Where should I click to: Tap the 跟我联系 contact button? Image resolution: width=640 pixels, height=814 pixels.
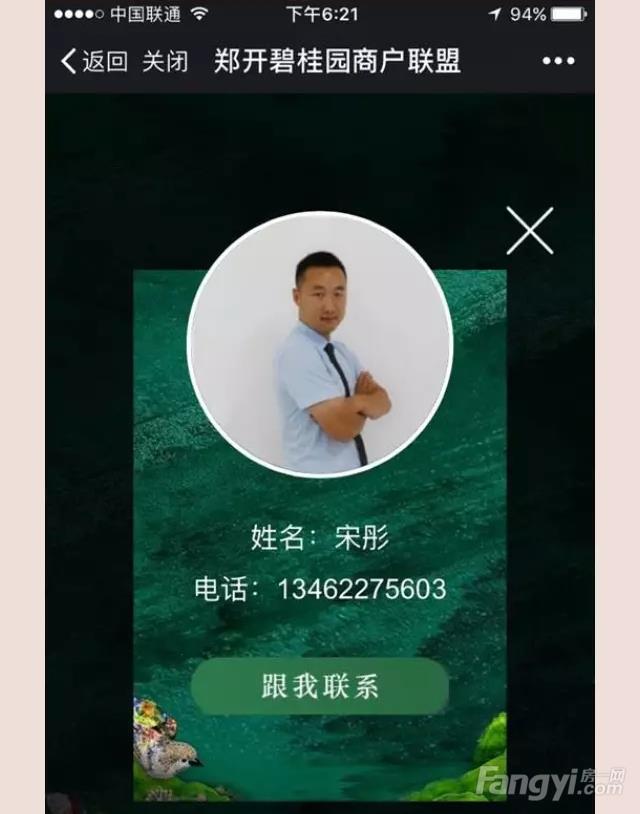[320, 686]
